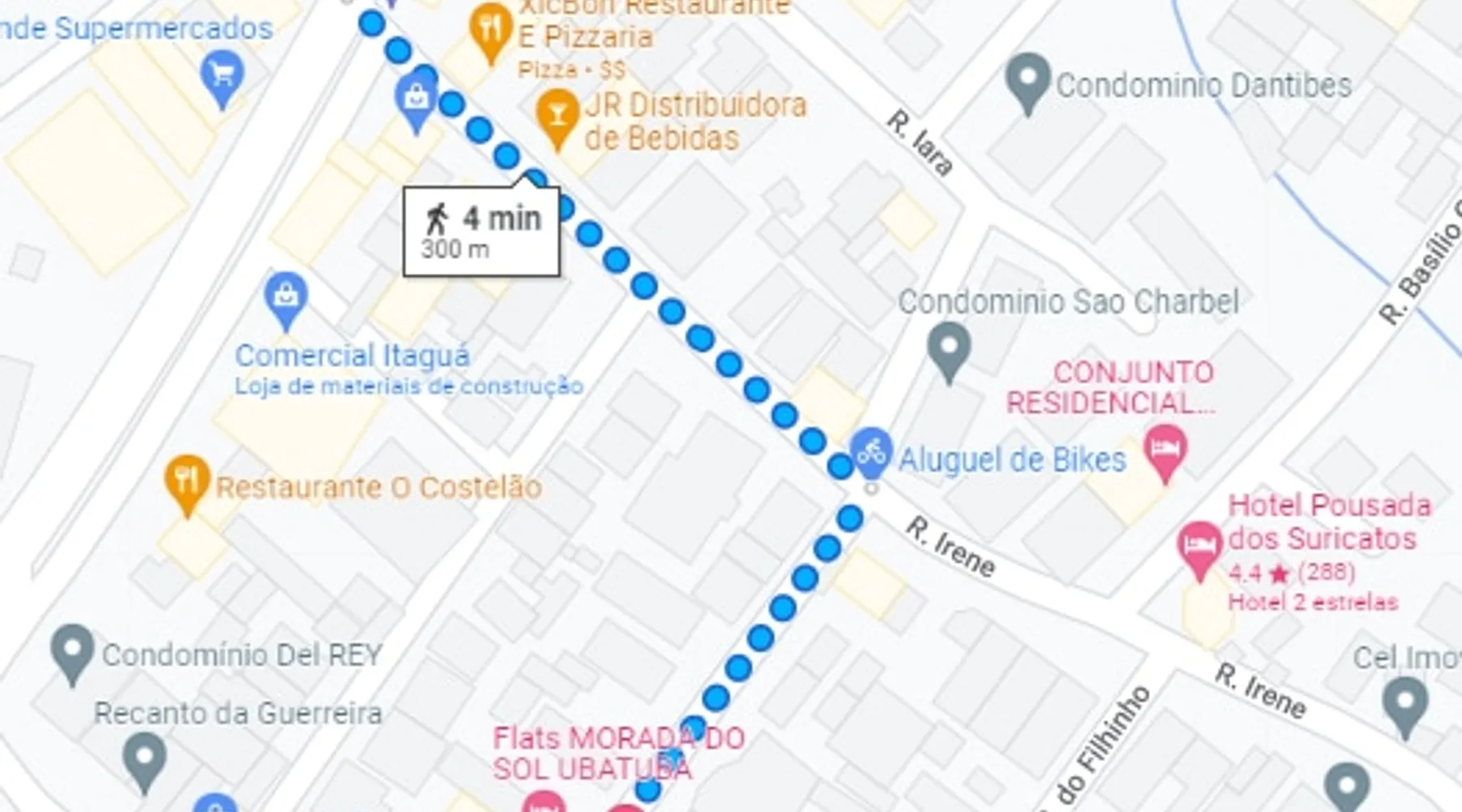View Hotel Pousada dos Suricatos details
Viewport: 1462px width, 812px height.
point(1200,546)
